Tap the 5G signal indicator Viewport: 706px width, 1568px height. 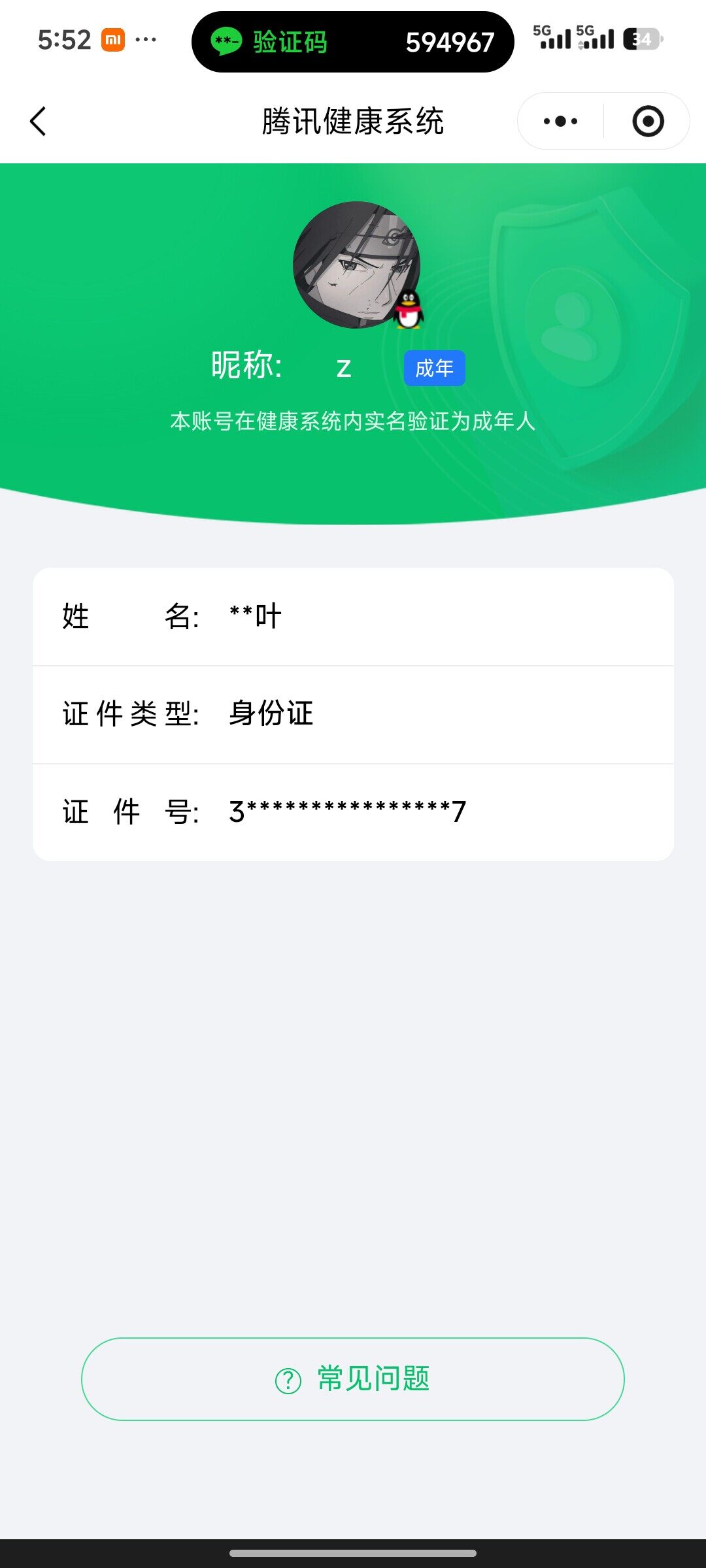tap(552, 39)
